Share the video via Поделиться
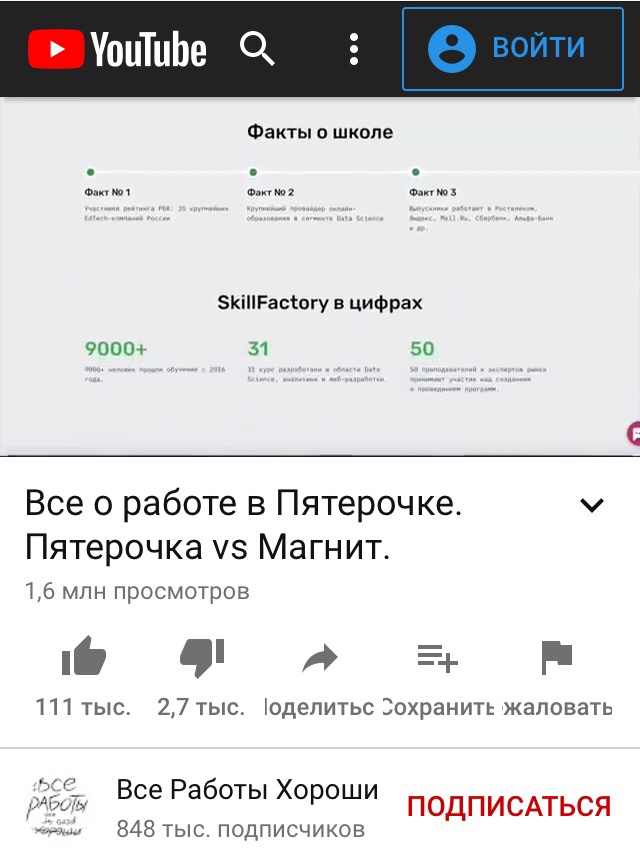 coord(320,659)
